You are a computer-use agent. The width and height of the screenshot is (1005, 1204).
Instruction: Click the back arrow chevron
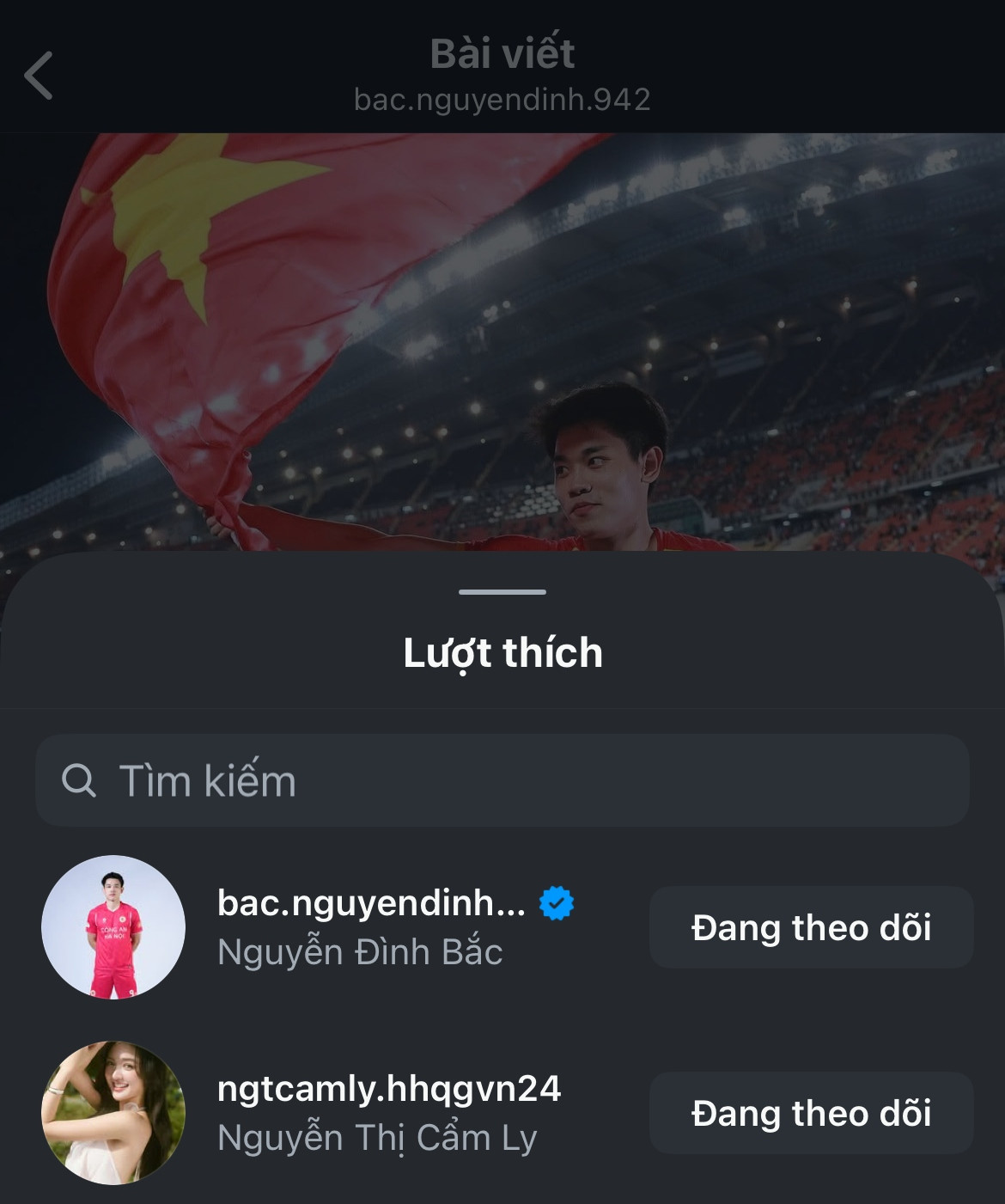(38, 76)
